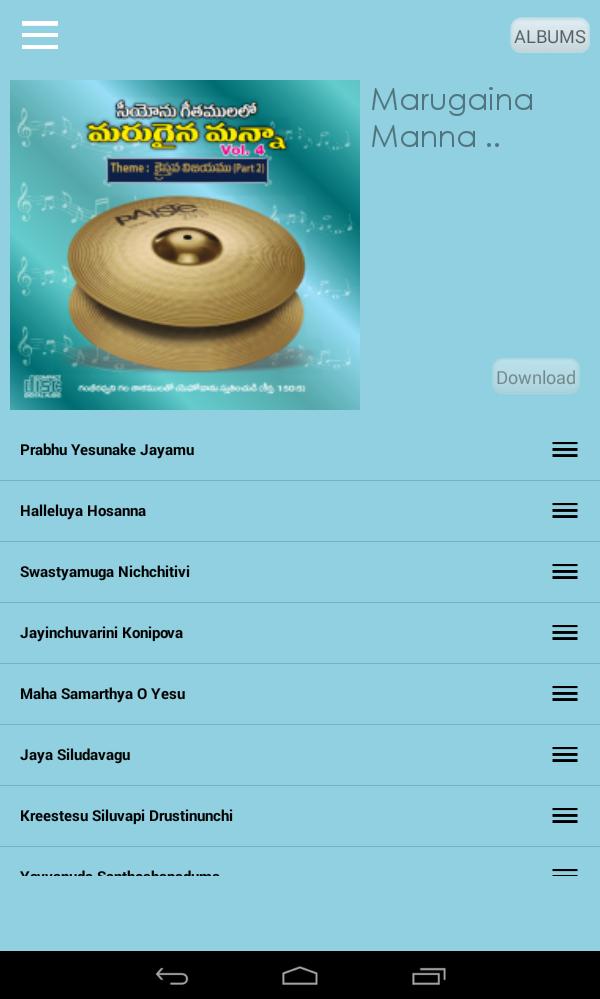Go to the ALBUMS list
Image resolution: width=600 pixels, height=999 pixels.
[x=549, y=36]
